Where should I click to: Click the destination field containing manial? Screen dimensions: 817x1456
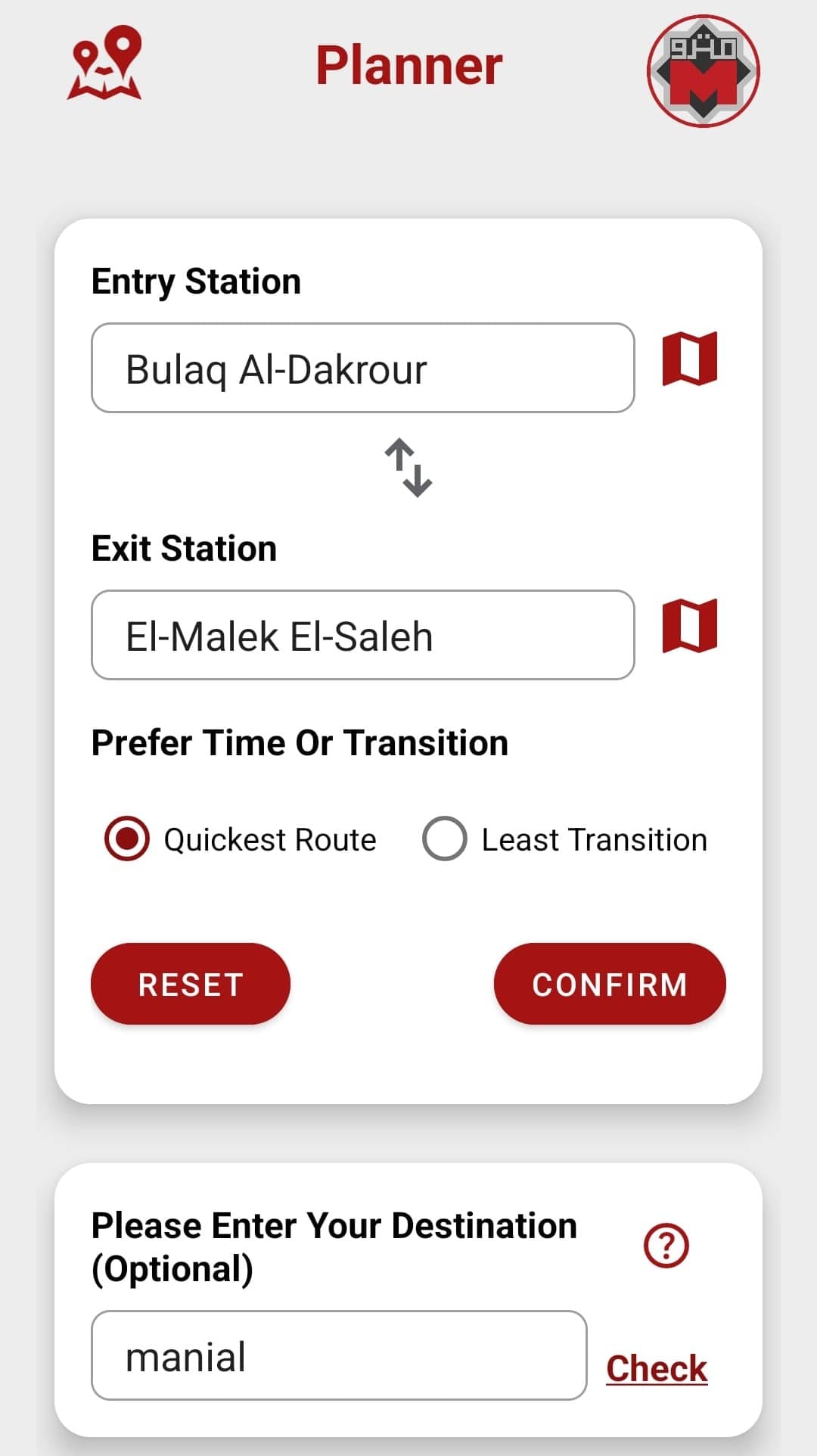coord(338,1355)
